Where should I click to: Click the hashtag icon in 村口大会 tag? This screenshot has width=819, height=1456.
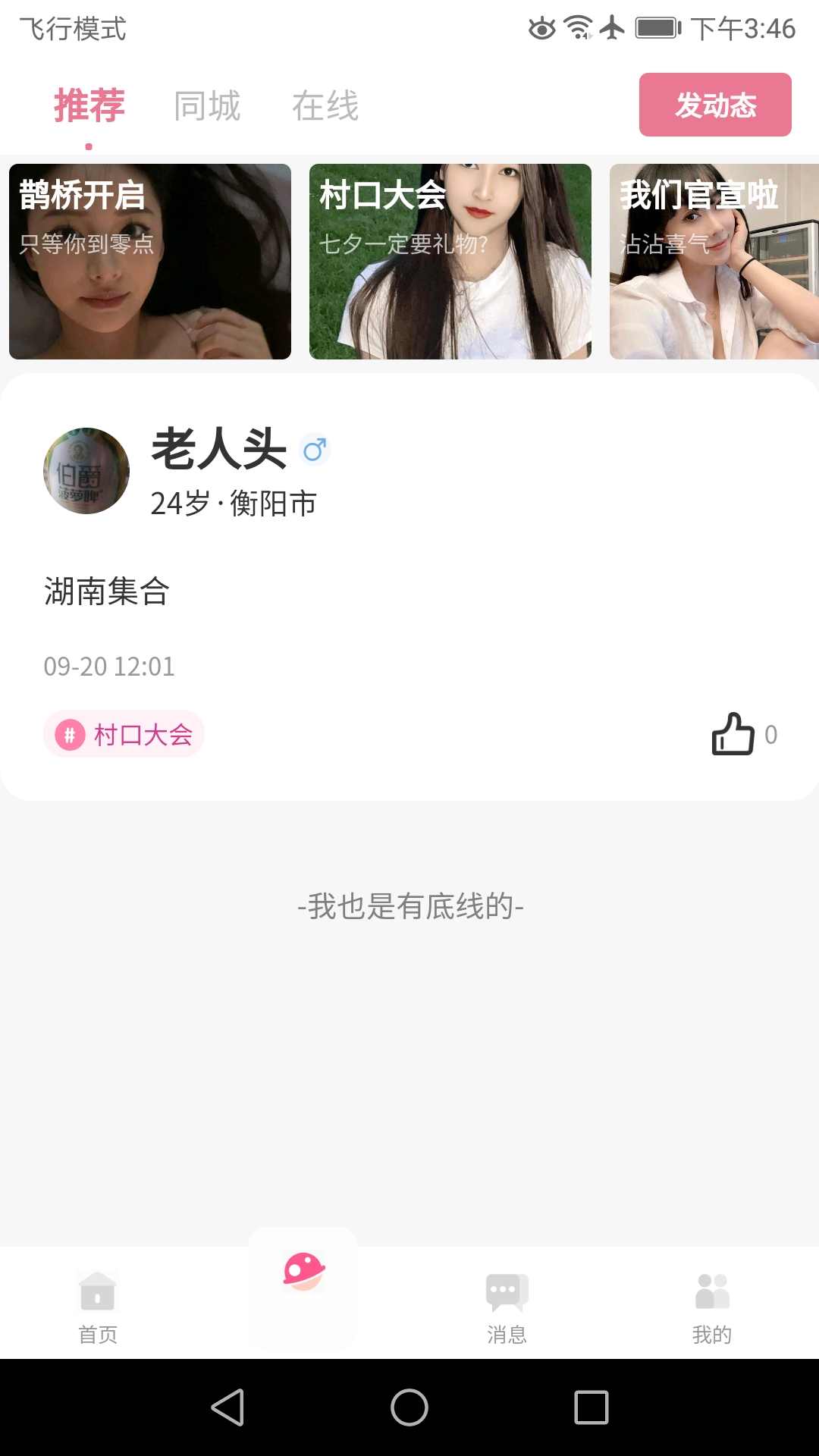[70, 734]
